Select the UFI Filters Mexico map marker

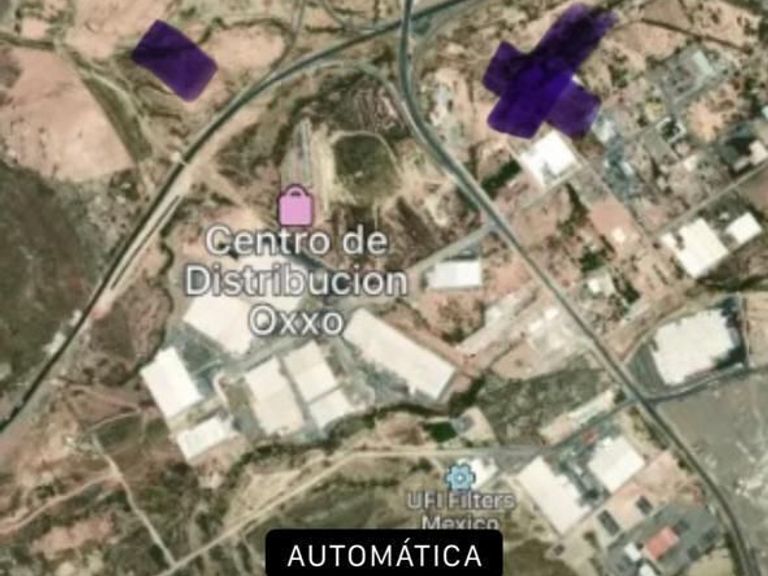click(460, 475)
